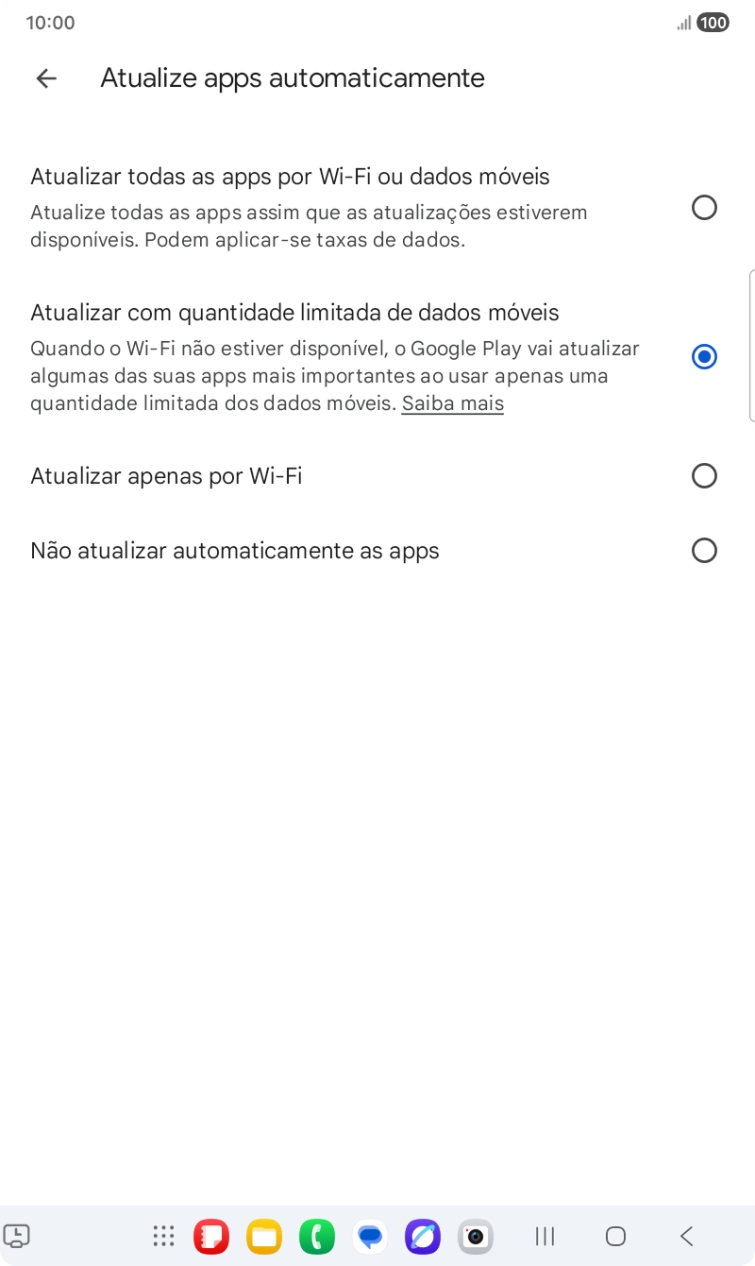Open the Messages app
The image size is (755, 1266).
370,1236
